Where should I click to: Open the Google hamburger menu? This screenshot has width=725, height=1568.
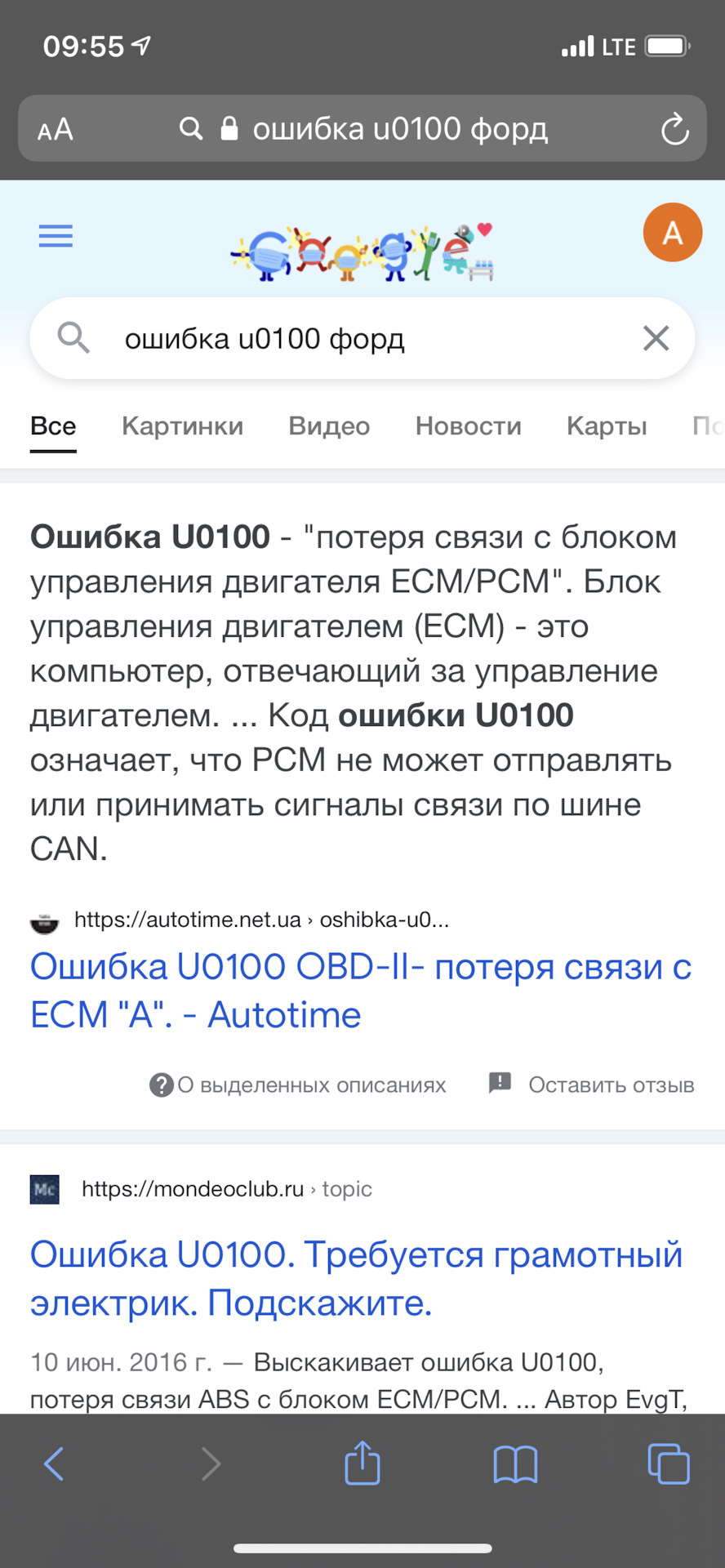pyautogui.click(x=56, y=237)
